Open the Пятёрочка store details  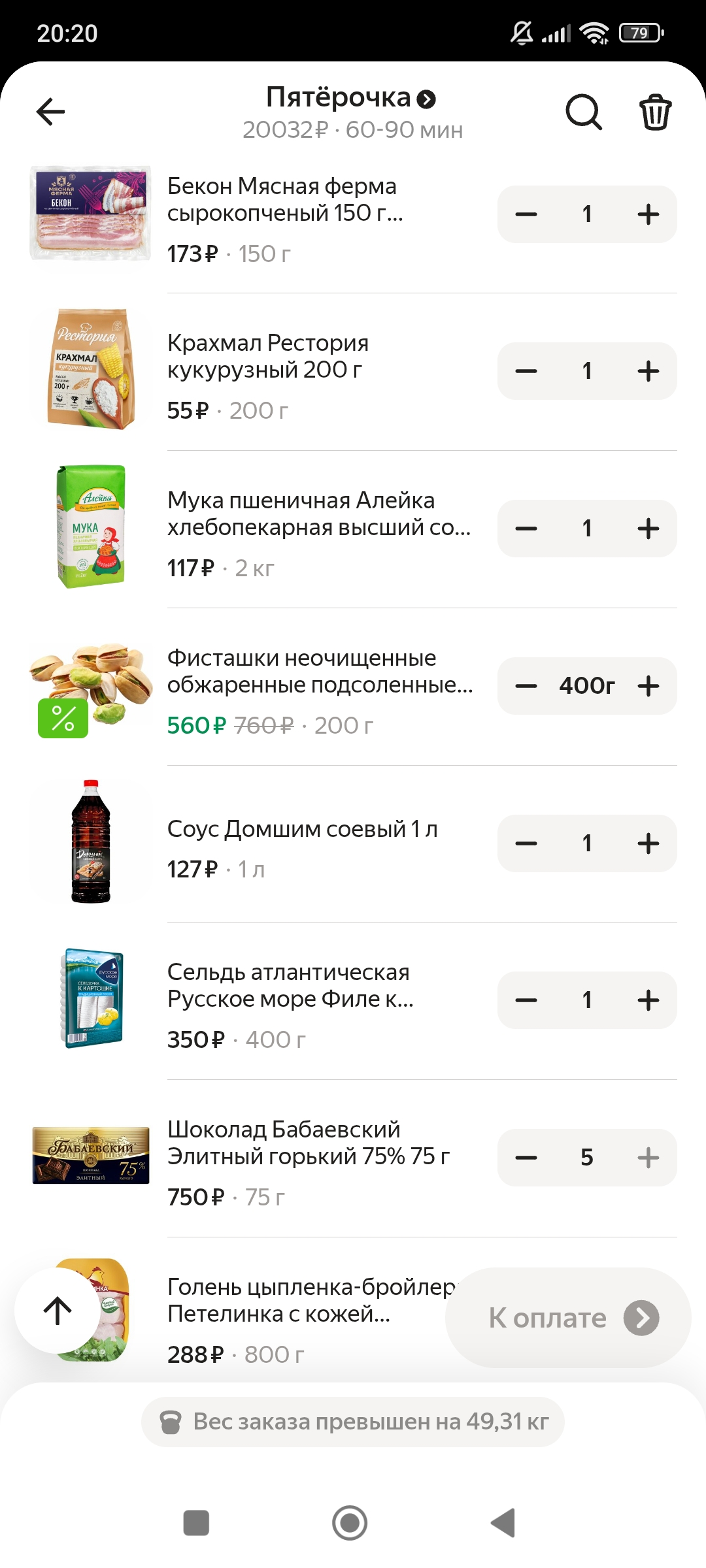tap(351, 98)
